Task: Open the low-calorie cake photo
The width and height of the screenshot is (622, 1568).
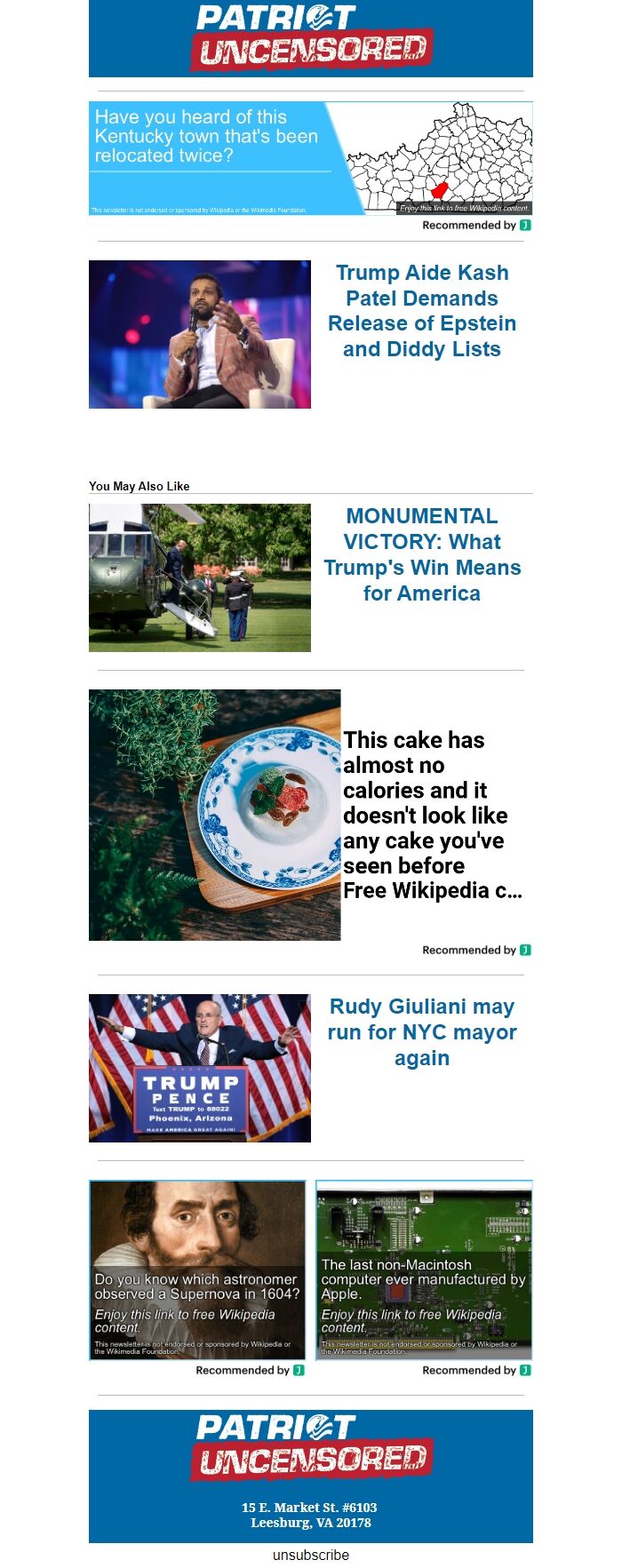Action: tap(214, 815)
